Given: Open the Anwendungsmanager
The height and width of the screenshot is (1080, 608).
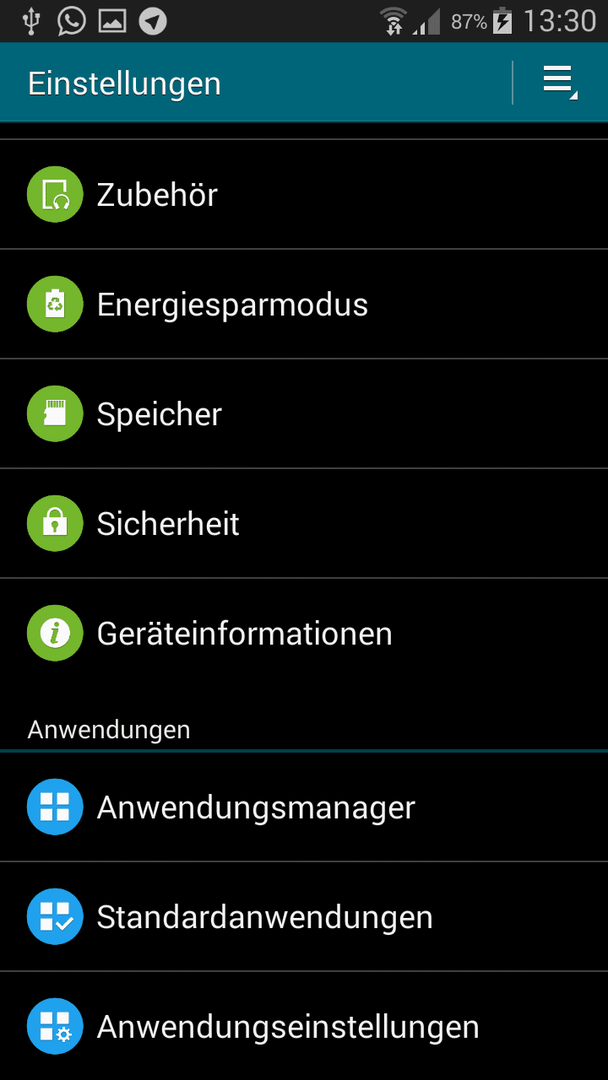Looking at the screenshot, I should [304, 807].
